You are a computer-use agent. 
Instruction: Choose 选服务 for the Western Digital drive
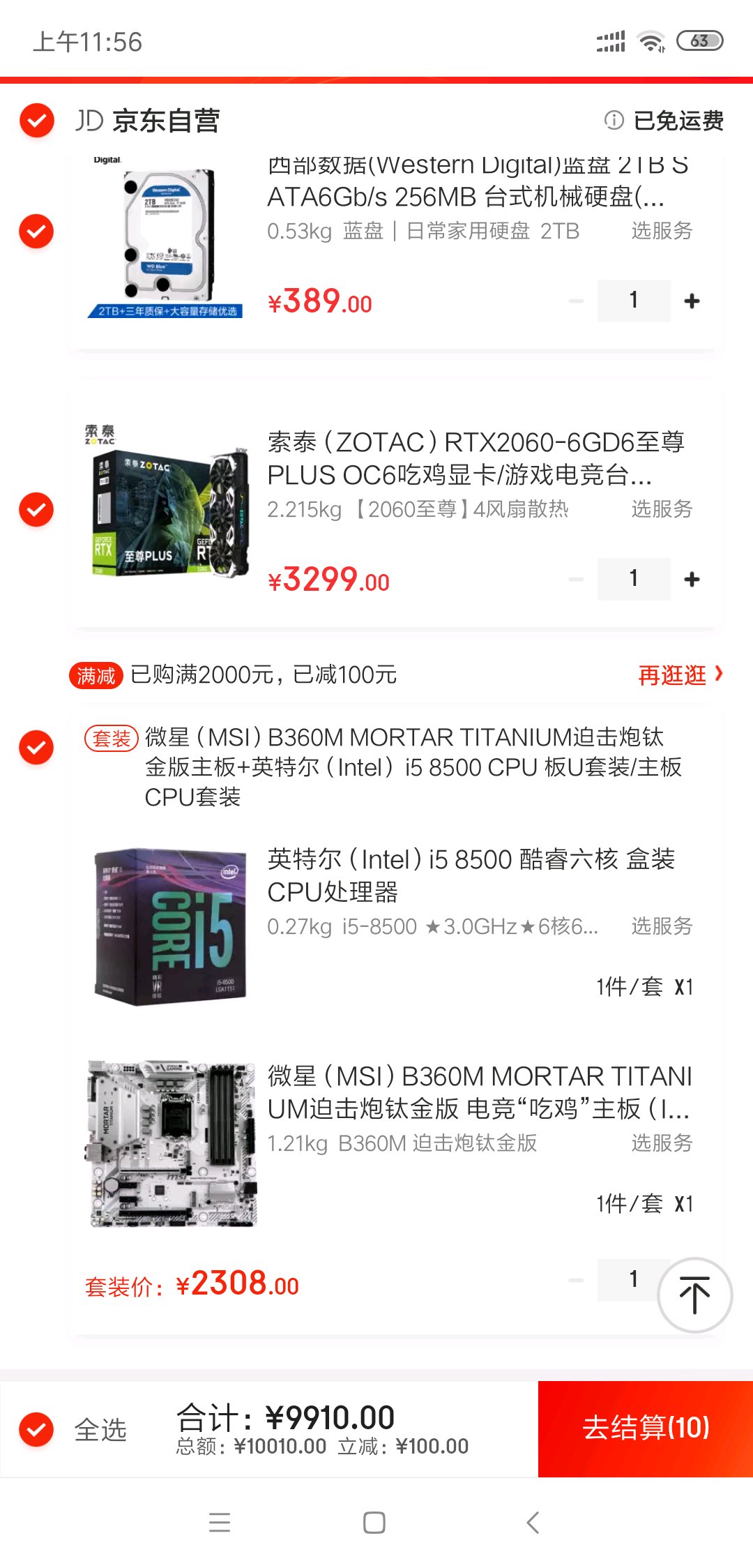661,231
